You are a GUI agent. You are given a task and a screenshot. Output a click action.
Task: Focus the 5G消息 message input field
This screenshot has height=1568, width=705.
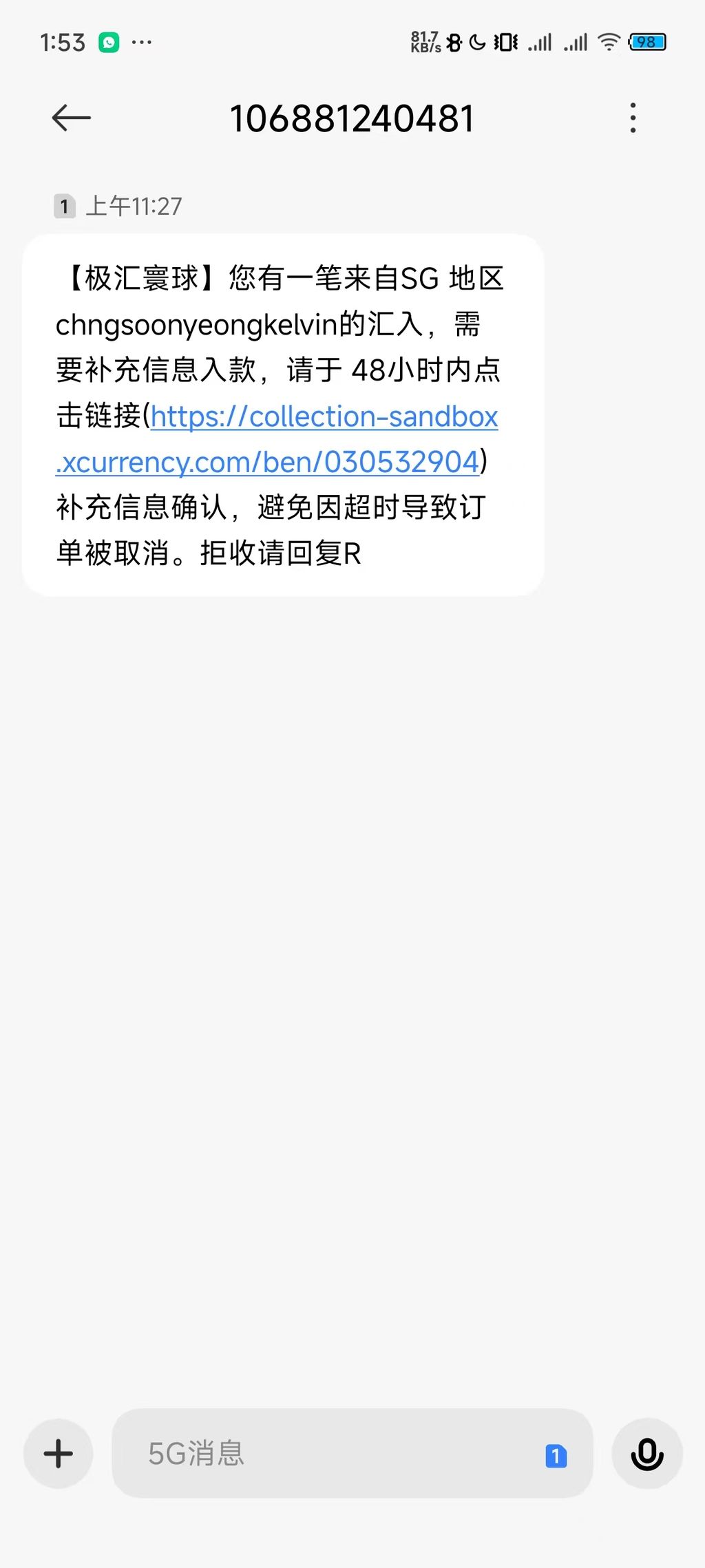pyautogui.click(x=324, y=1454)
